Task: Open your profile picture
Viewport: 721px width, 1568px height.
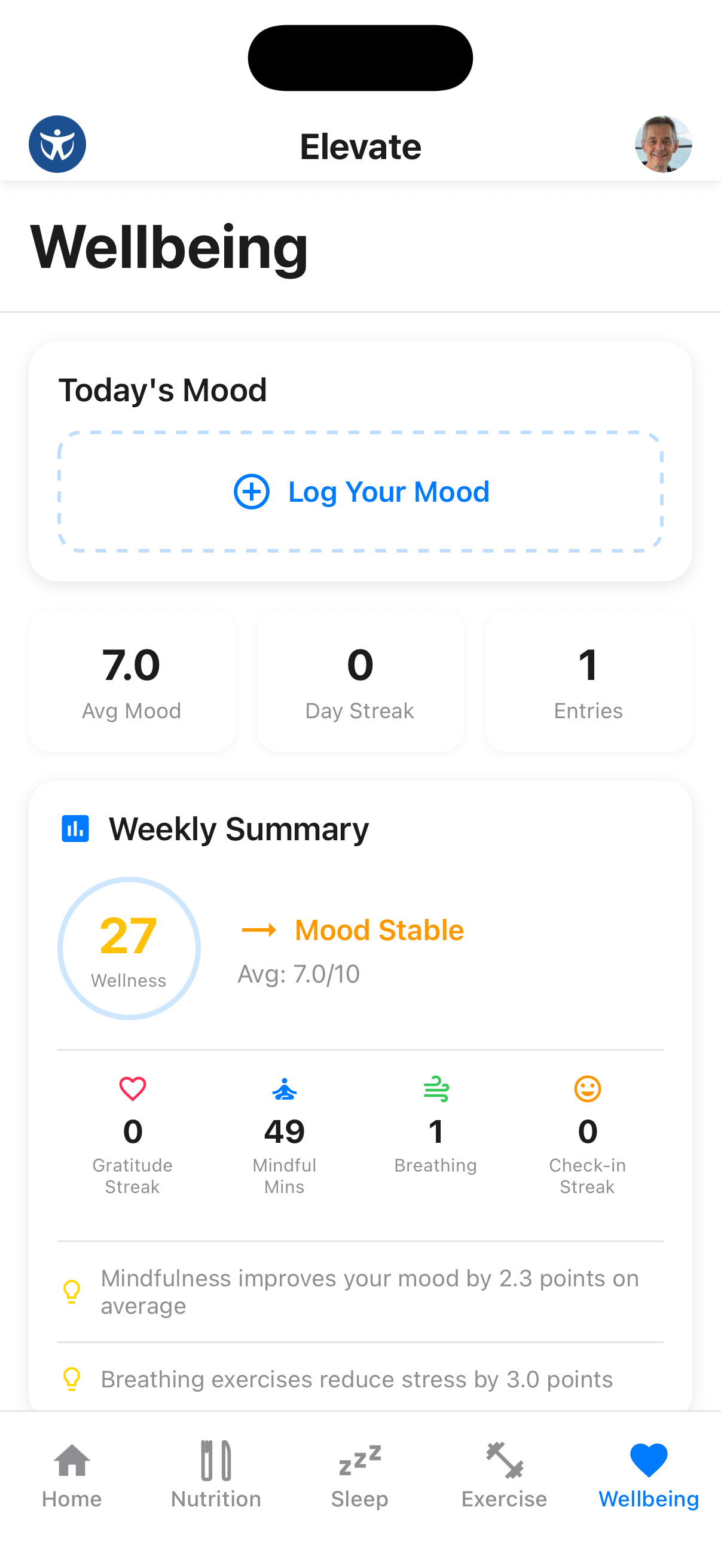Action: [x=663, y=144]
